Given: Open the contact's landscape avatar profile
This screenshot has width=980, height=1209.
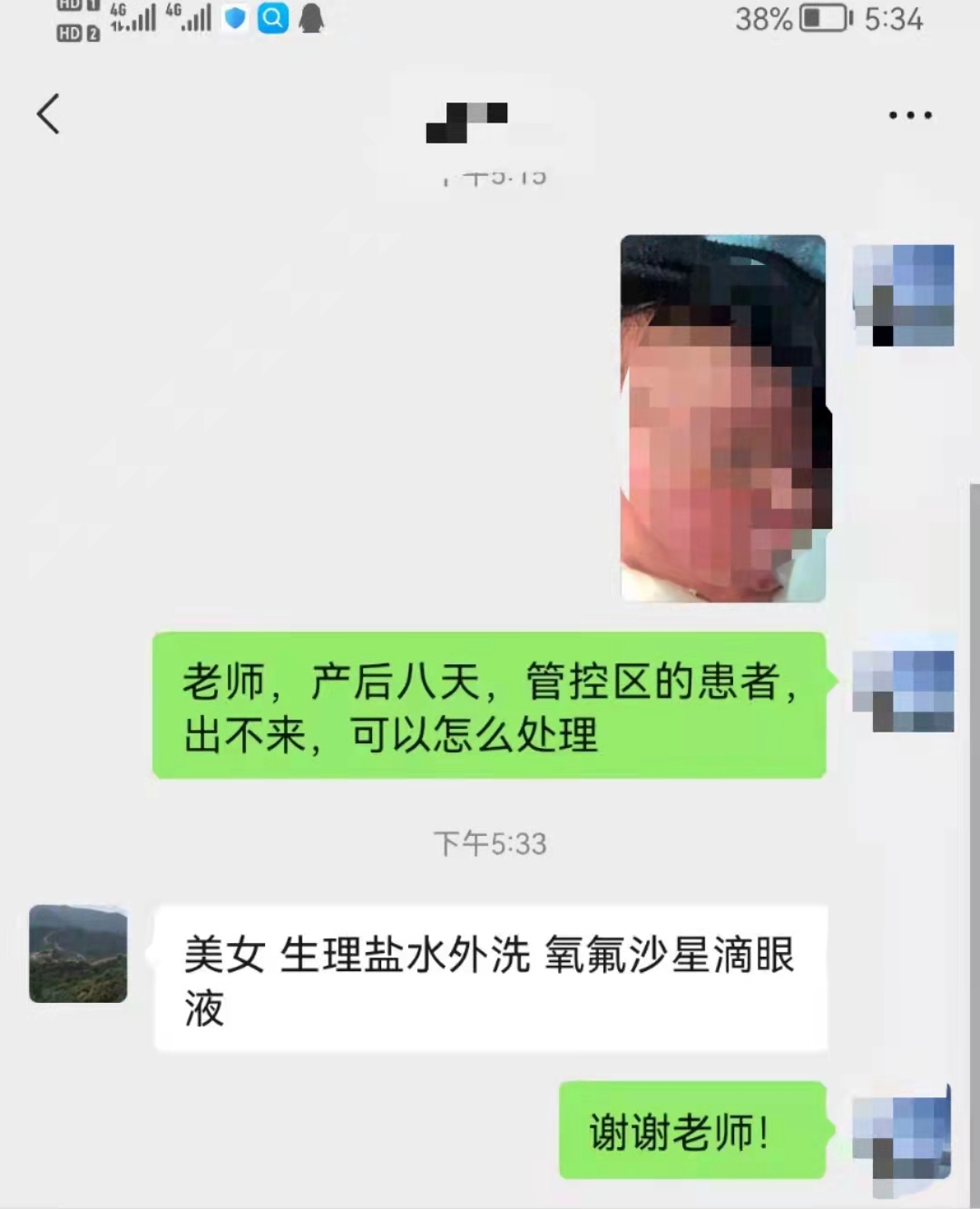Looking at the screenshot, I should click(78, 953).
